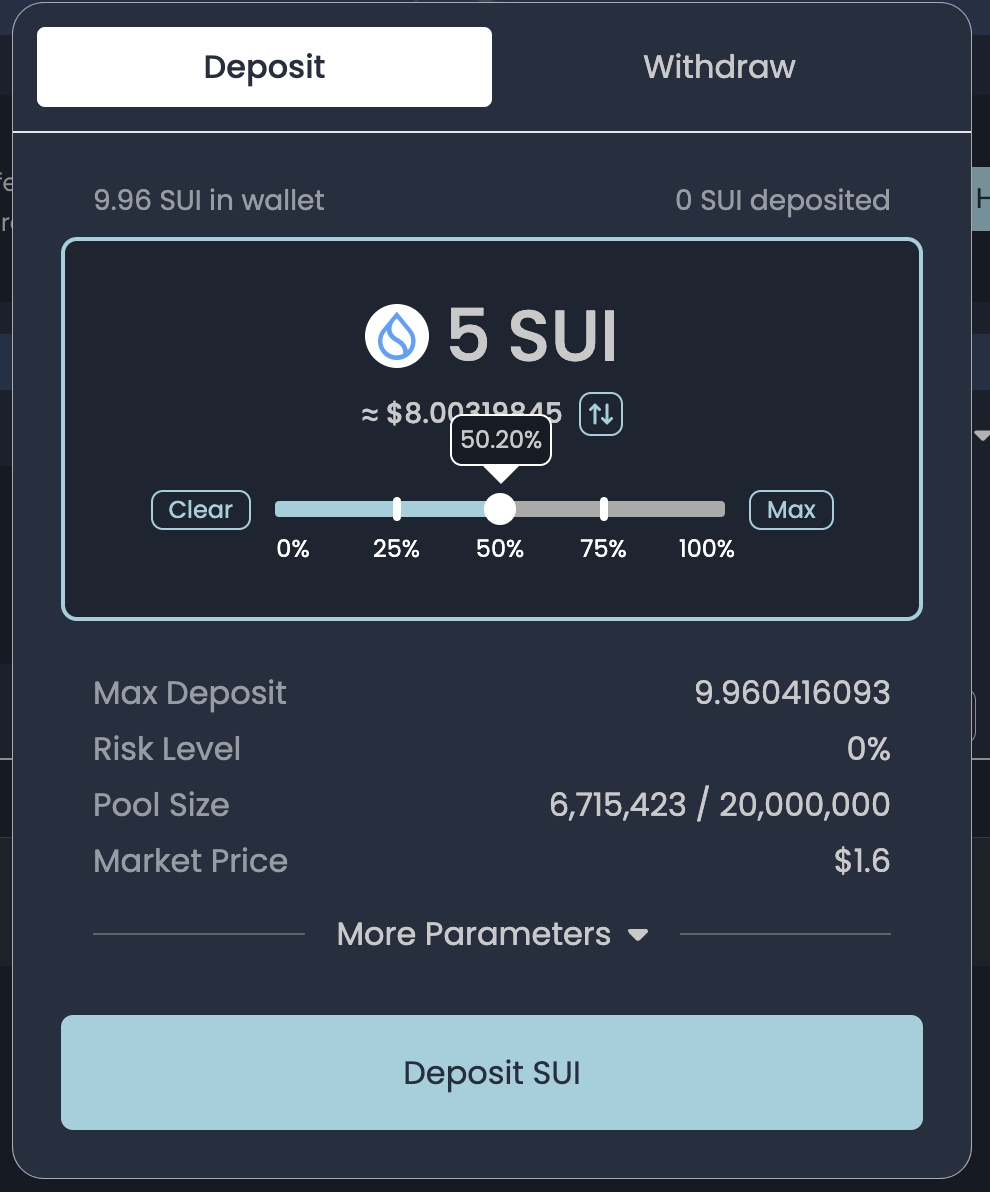Select the Deposit tab
This screenshot has width=990, height=1192.
coord(264,67)
